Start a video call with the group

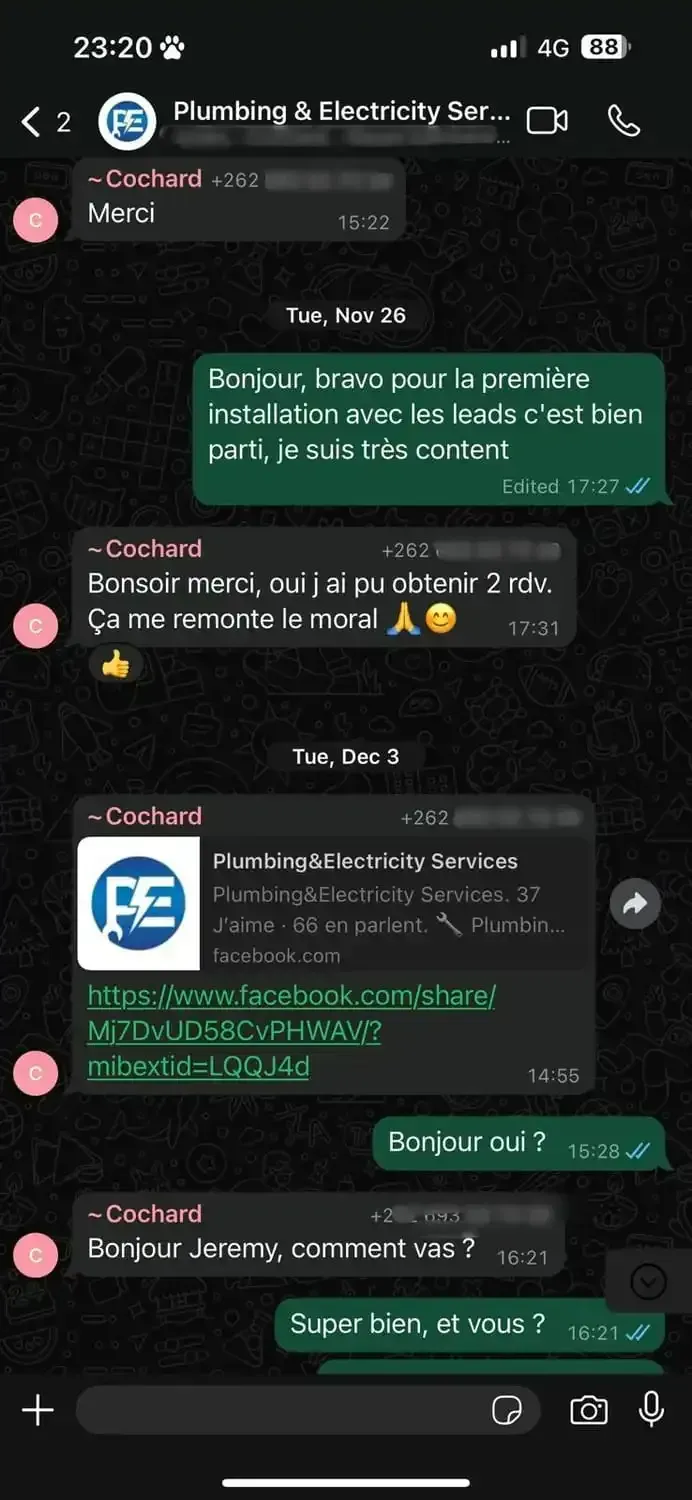coord(547,121)
